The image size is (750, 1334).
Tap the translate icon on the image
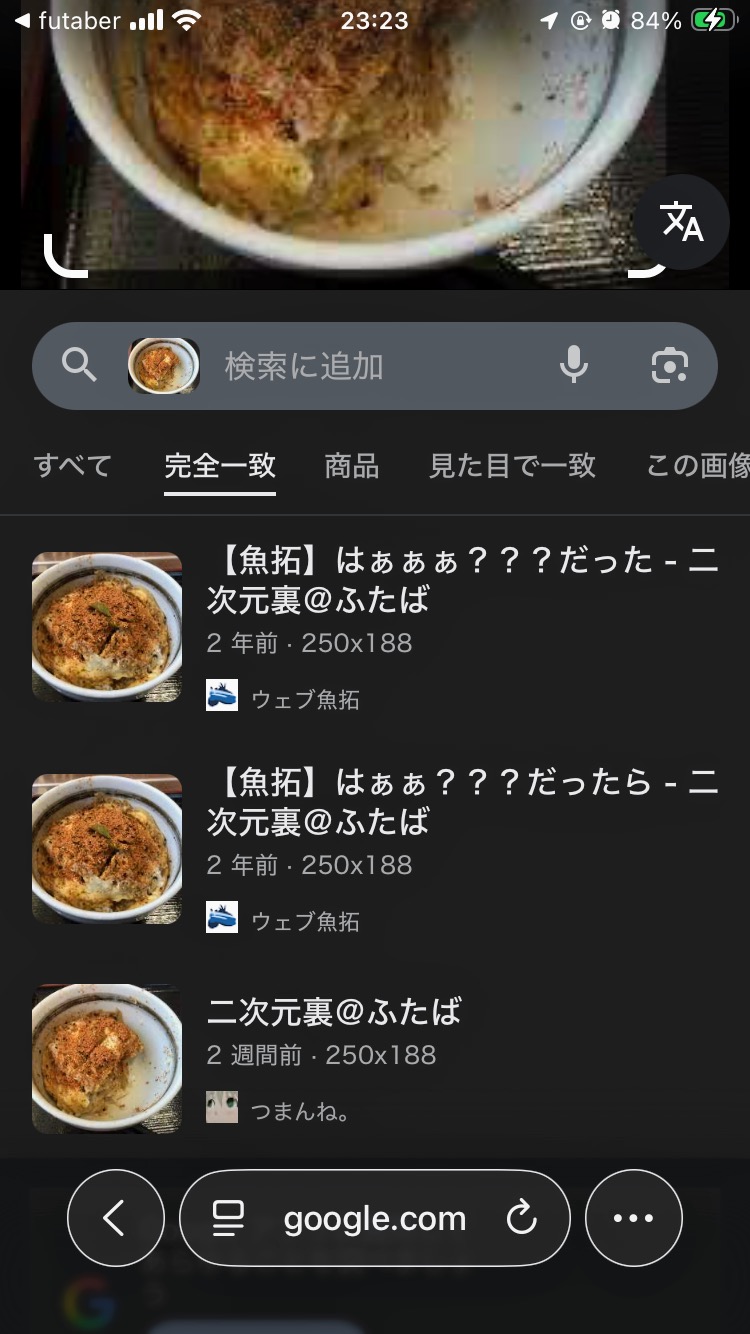682,222
